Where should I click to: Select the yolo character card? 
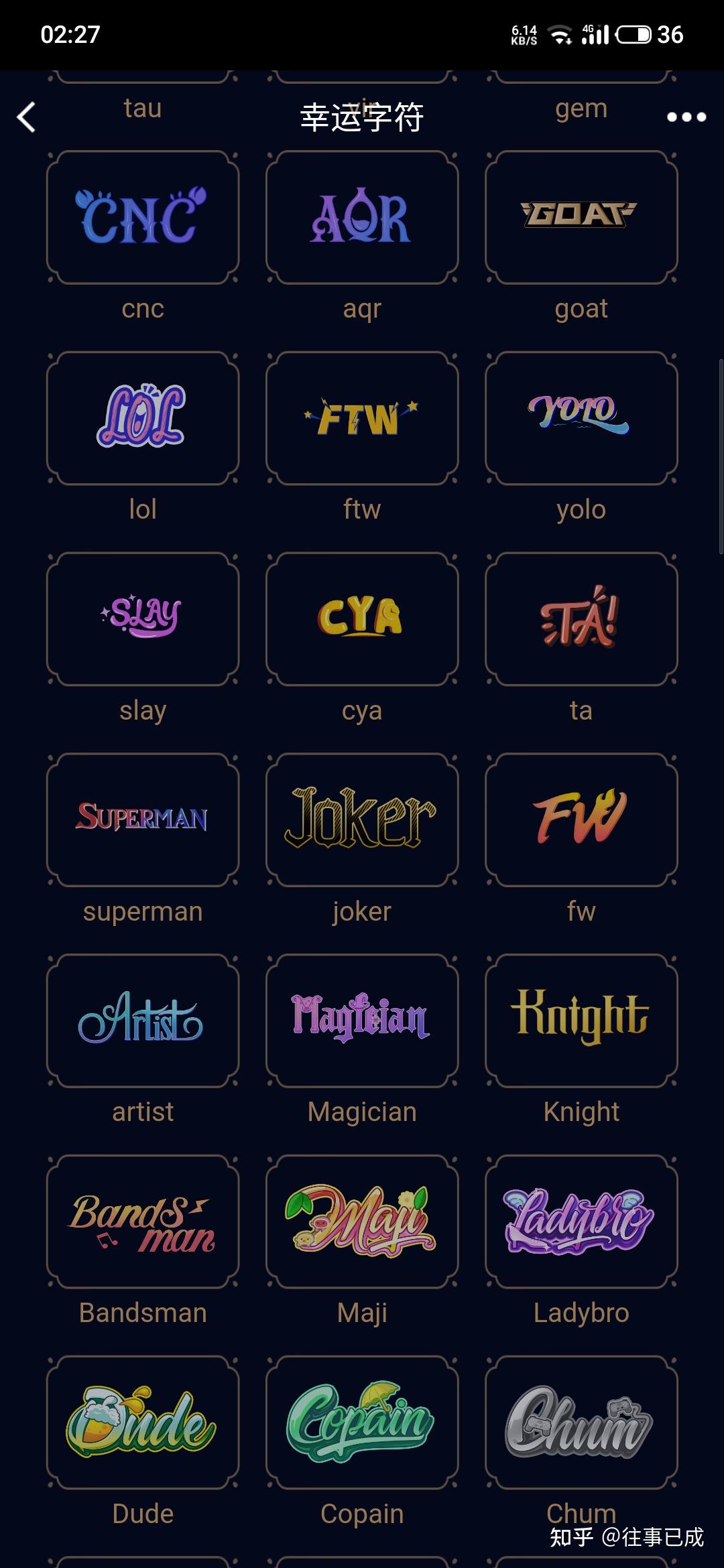[581, 417]
